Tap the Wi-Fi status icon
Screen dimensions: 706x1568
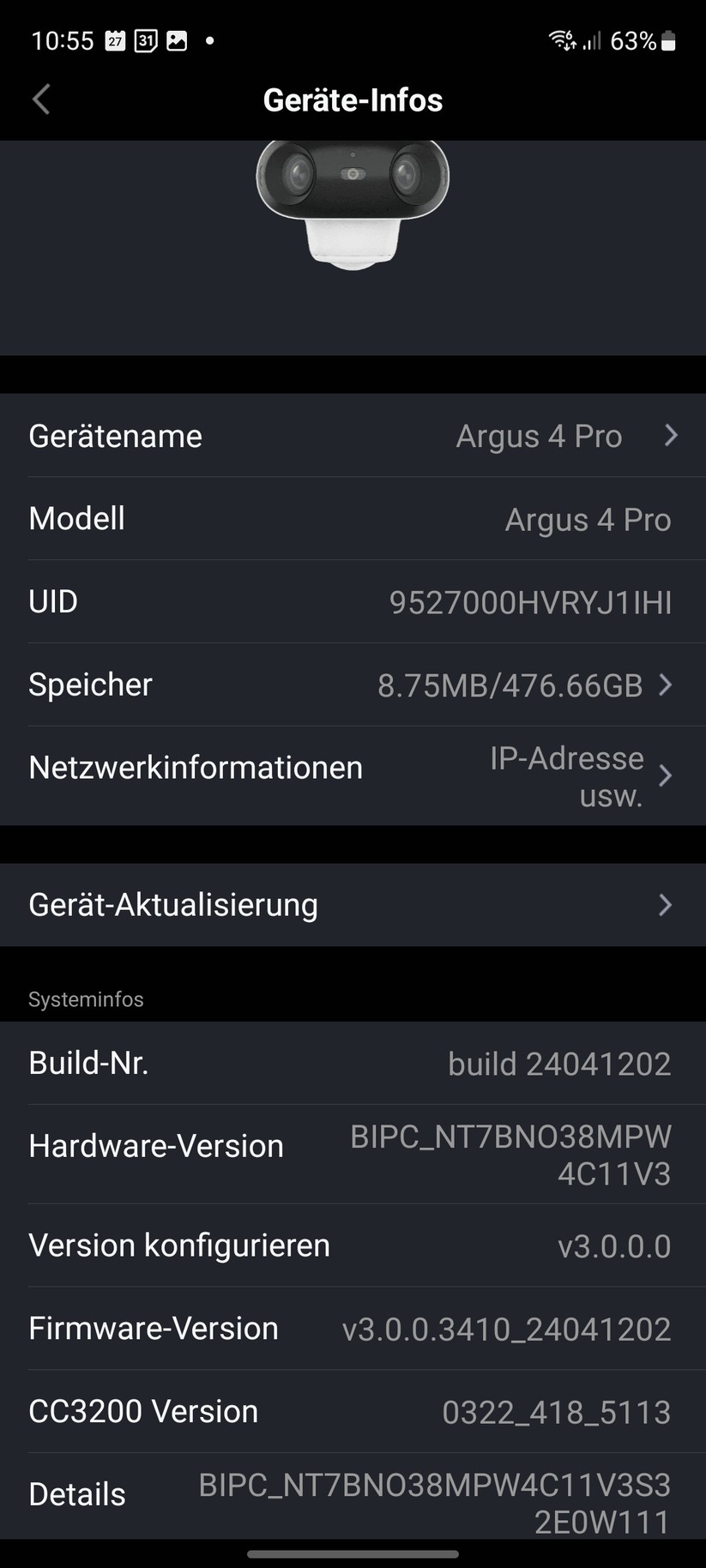click(562, 39)
